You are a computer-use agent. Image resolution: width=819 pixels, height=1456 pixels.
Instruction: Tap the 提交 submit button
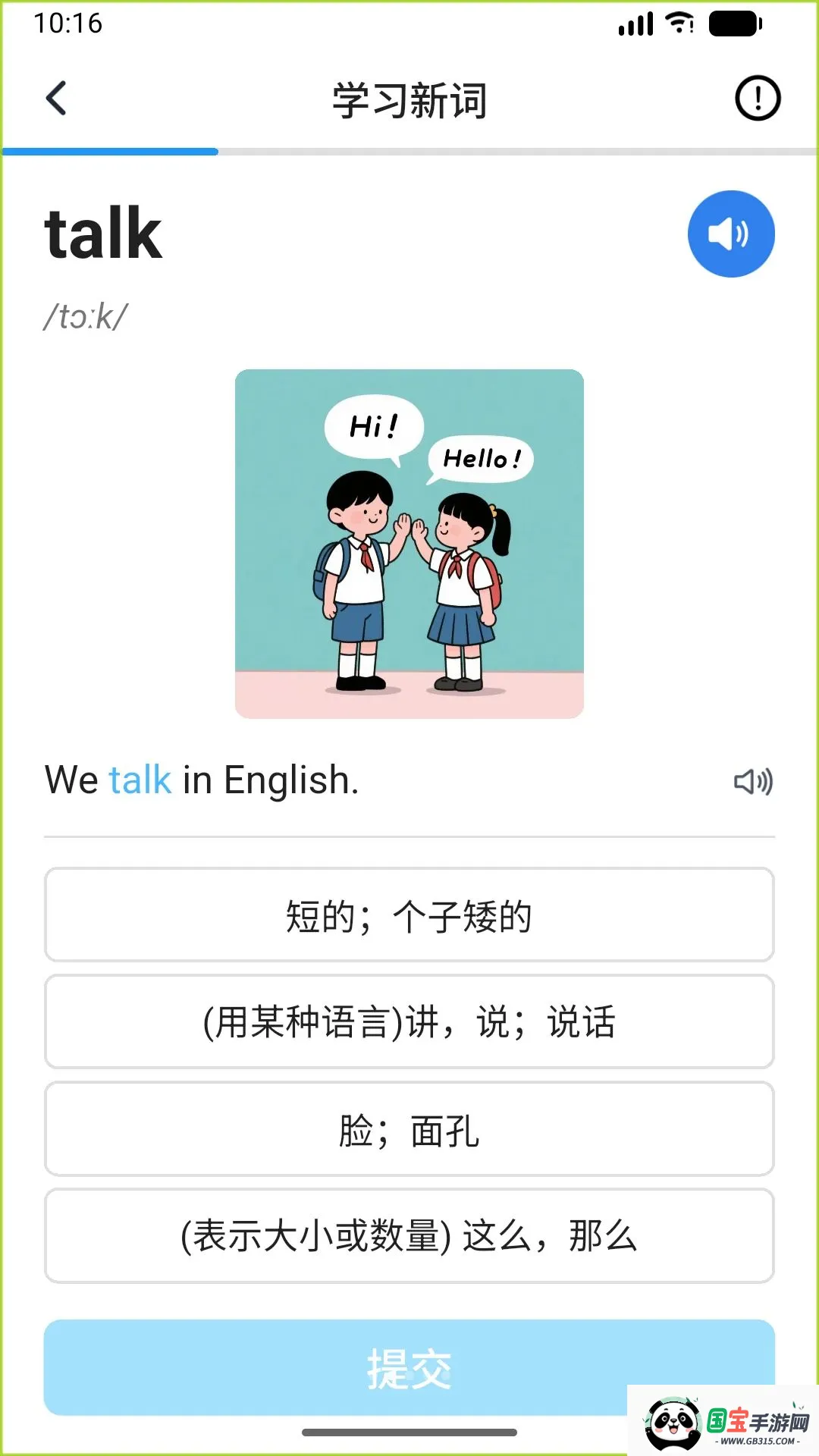409,1367
